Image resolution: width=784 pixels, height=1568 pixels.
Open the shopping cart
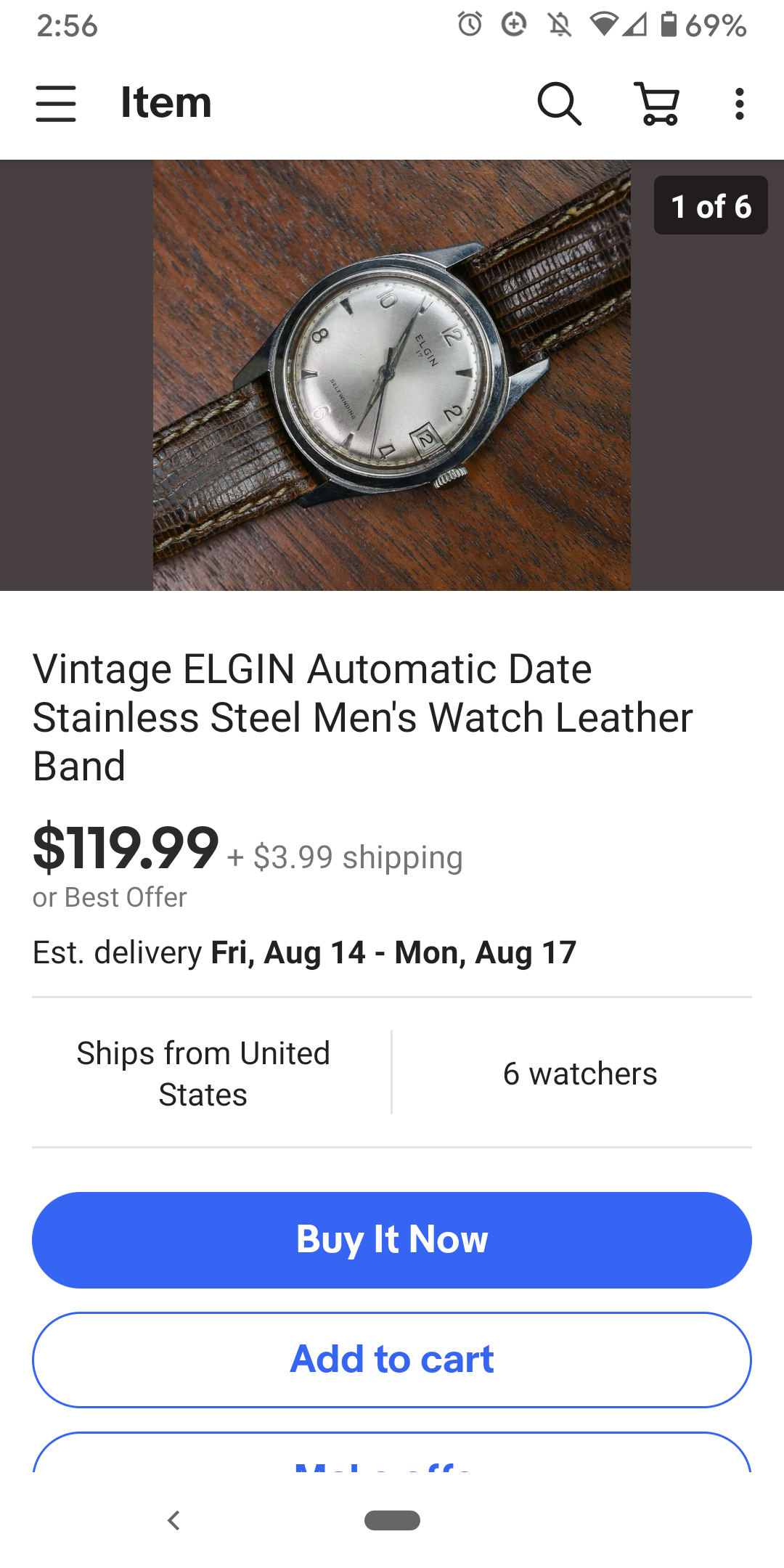tap(658, 104)
